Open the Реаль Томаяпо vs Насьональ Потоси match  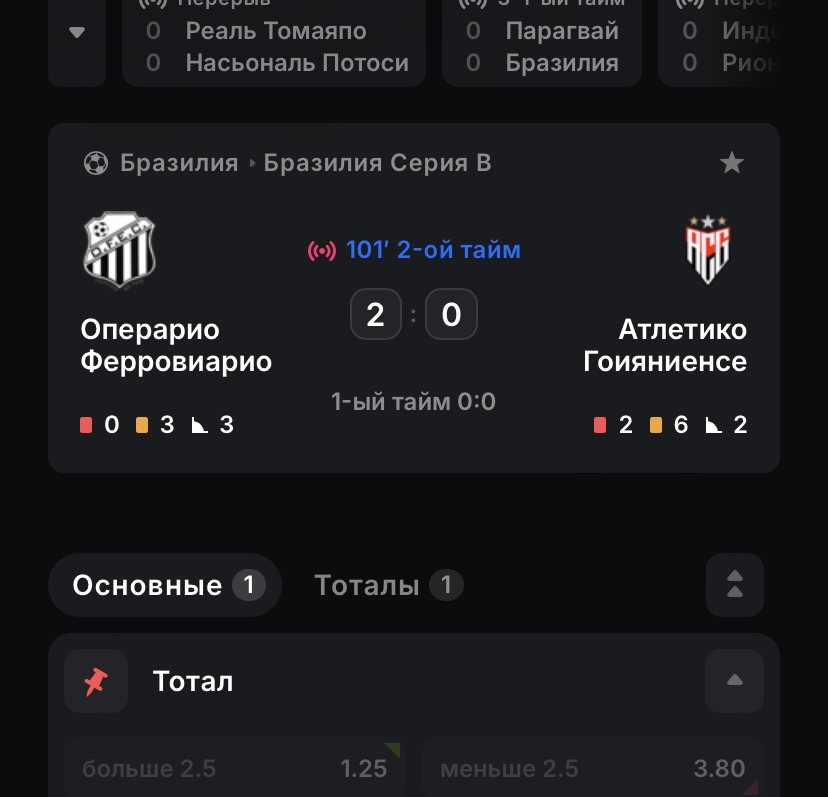point(274,45)
